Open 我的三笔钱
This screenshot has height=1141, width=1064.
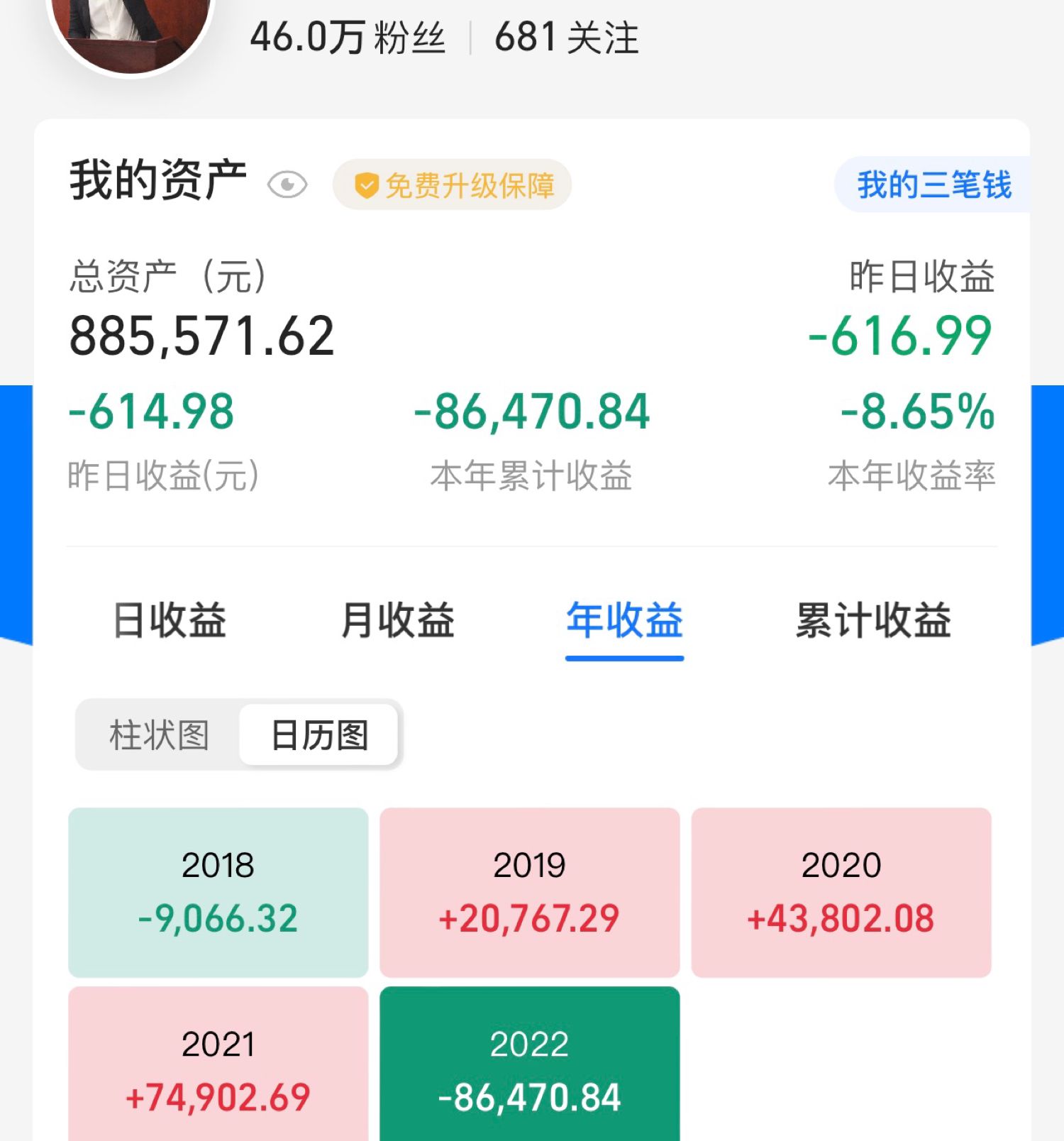[x=933, y=185]
